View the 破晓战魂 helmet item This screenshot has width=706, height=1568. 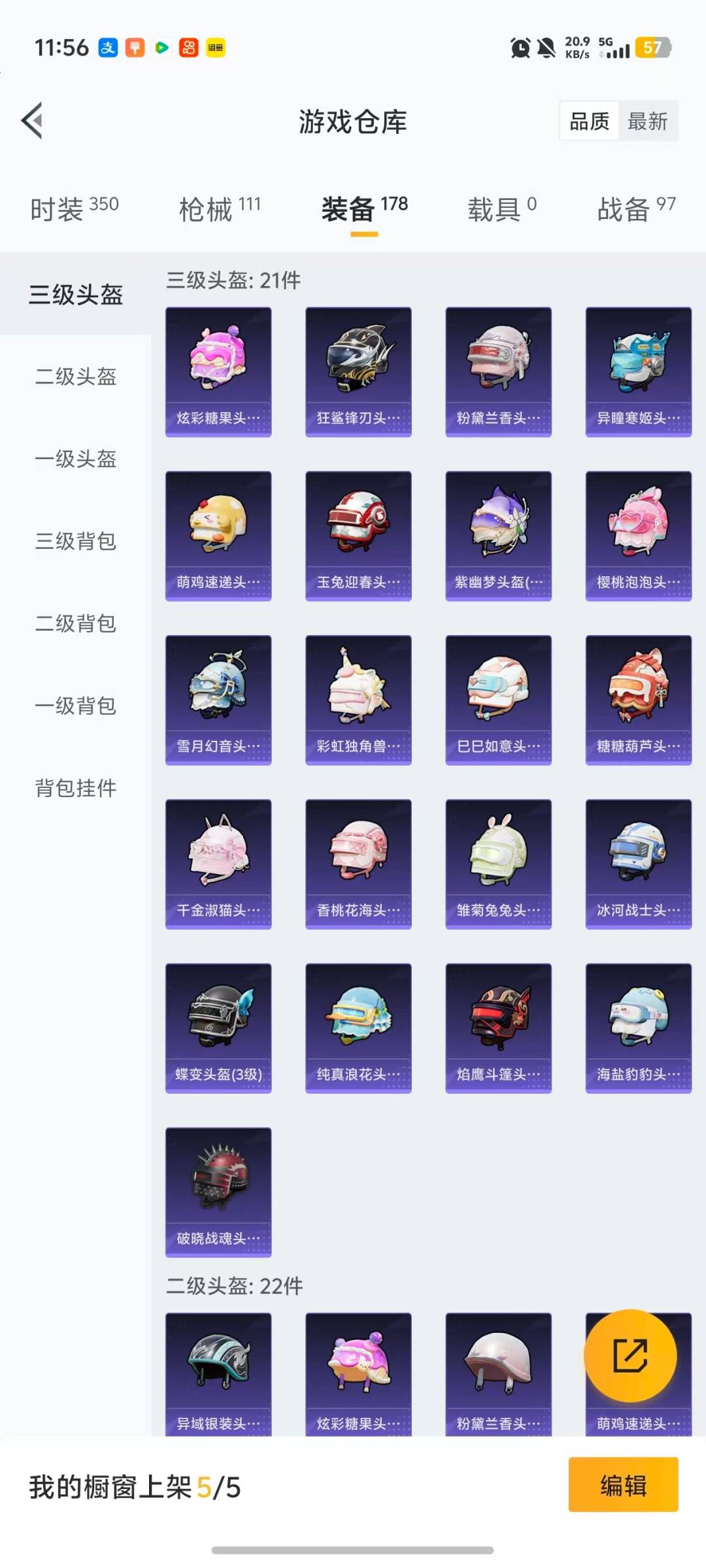click(x=218, y=1191)
